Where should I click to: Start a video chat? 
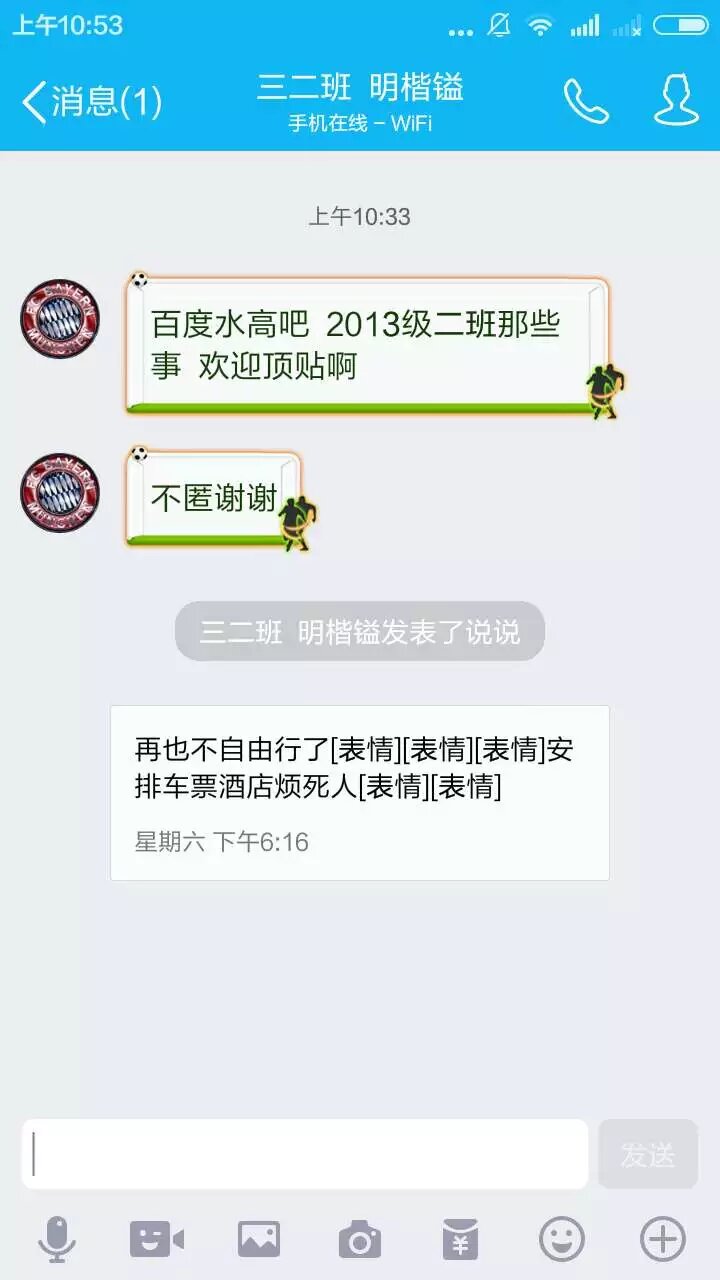tap(157, 1240)
